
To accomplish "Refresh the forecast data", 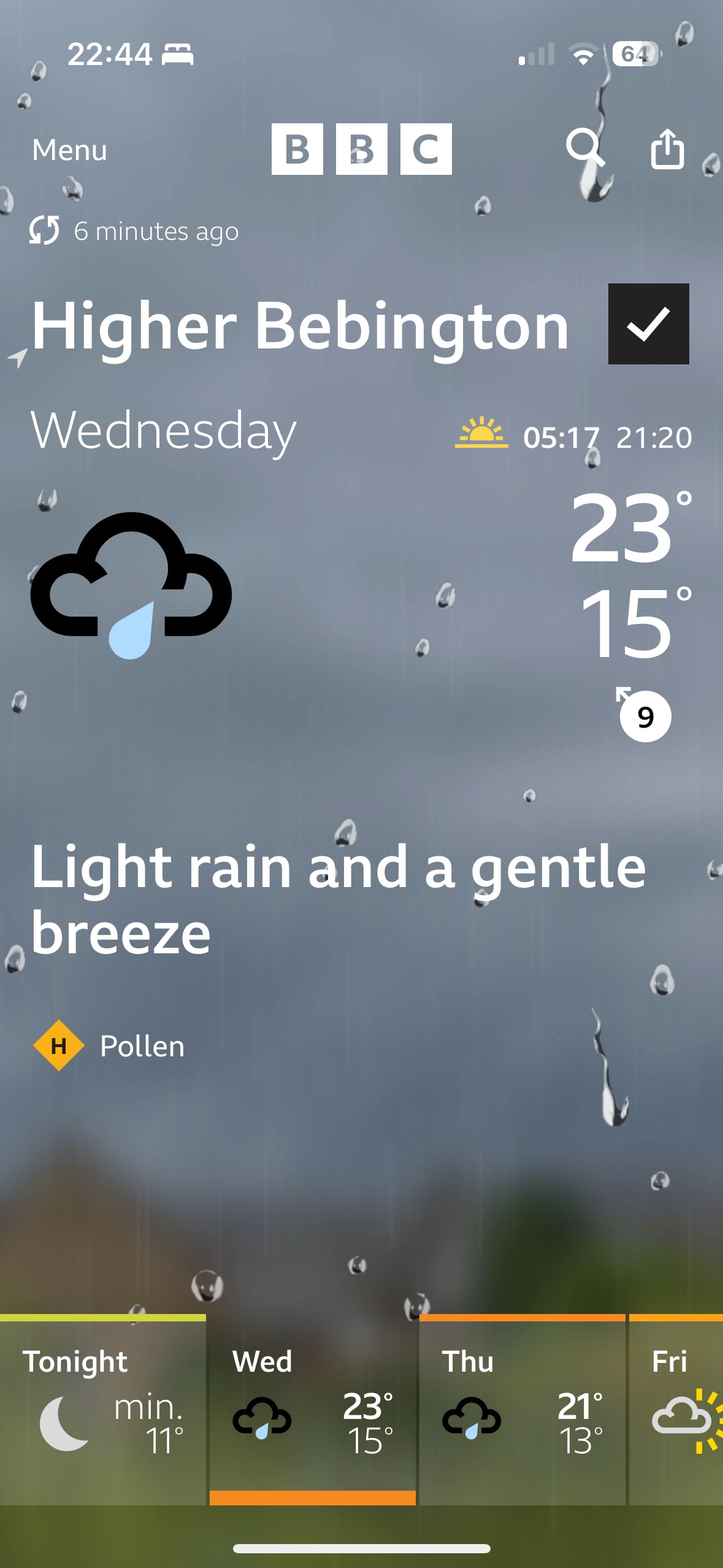I will (x=45, y=231).
